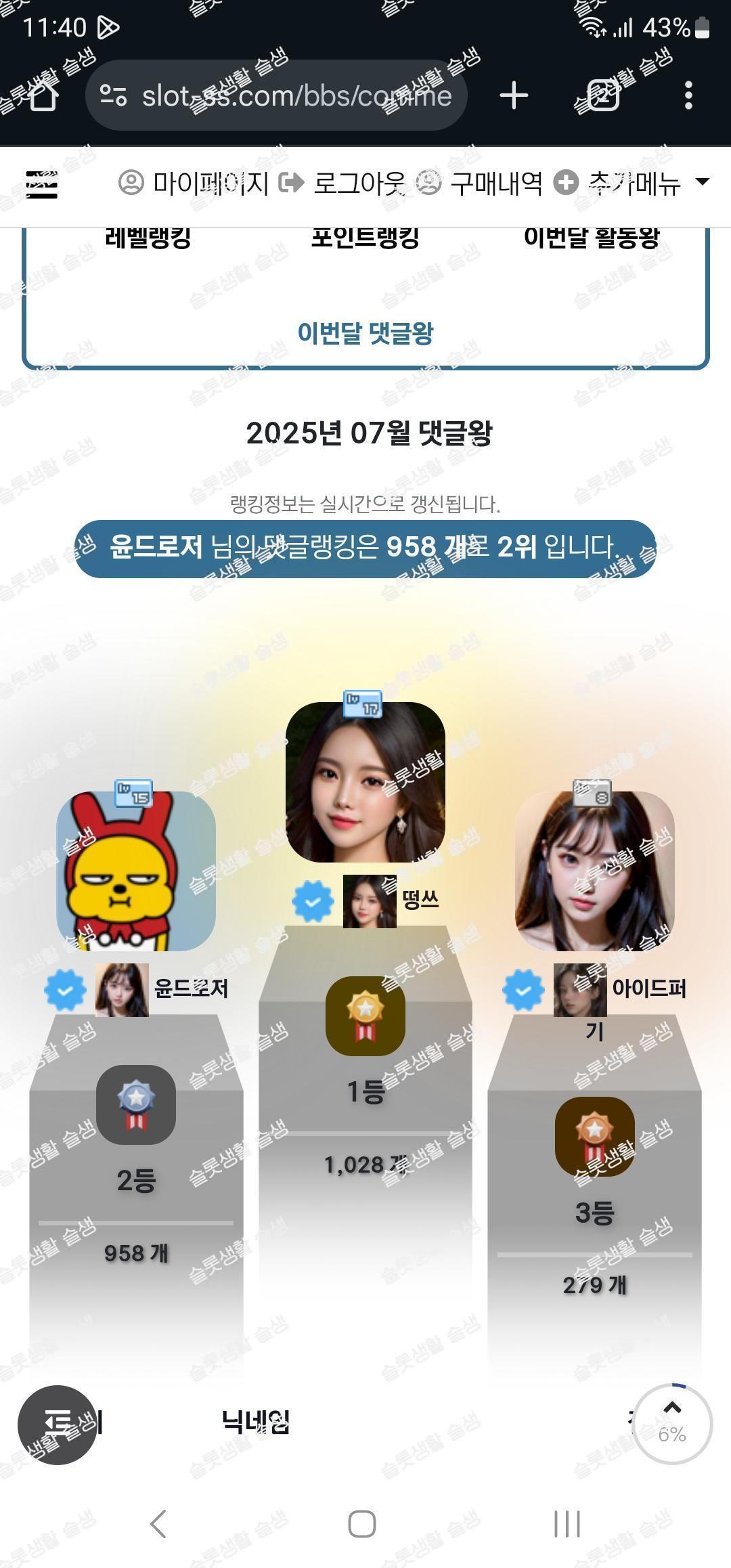731x1568 pixels.
Task: Open 아이드퍼기's profile
Action: (648, 989)
